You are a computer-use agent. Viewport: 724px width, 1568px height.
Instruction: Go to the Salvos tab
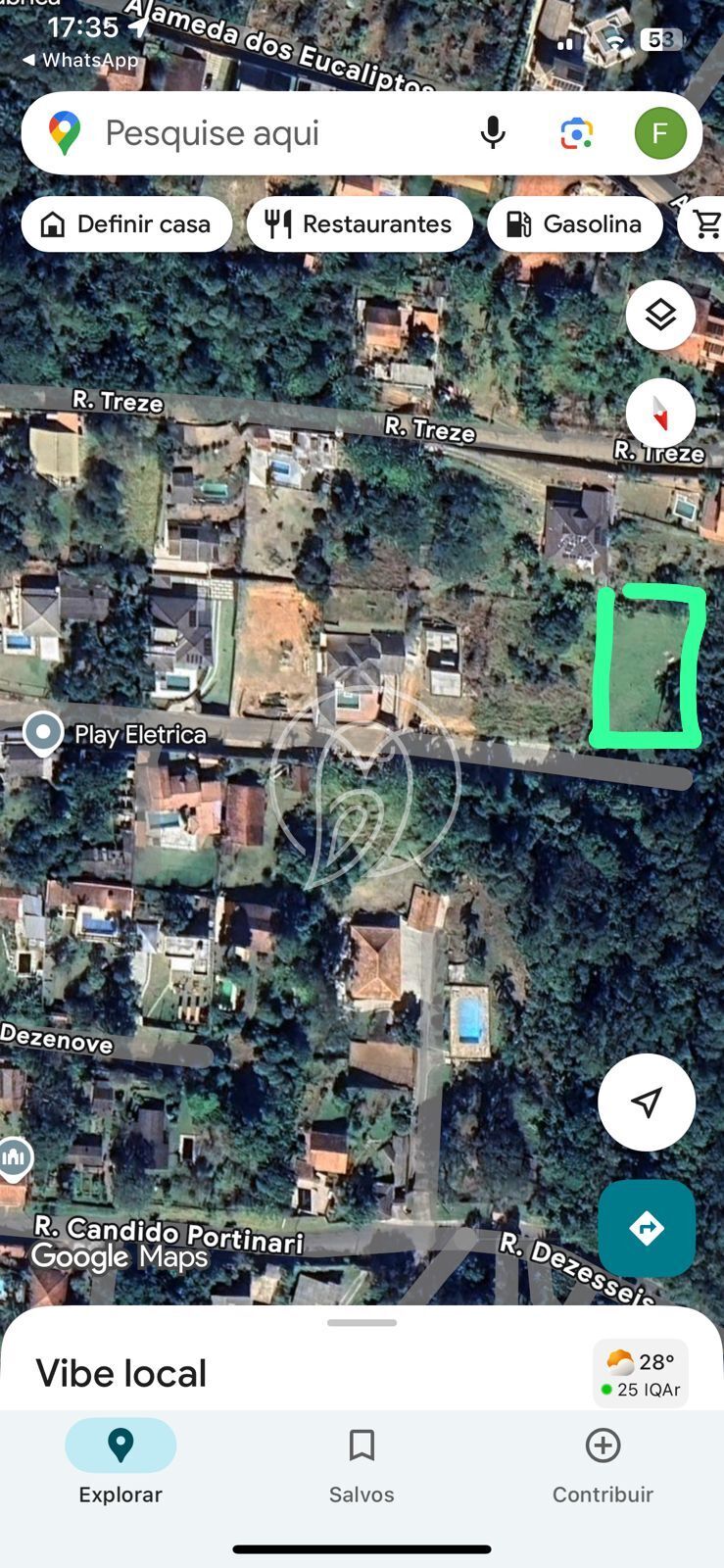point(362,1461)
